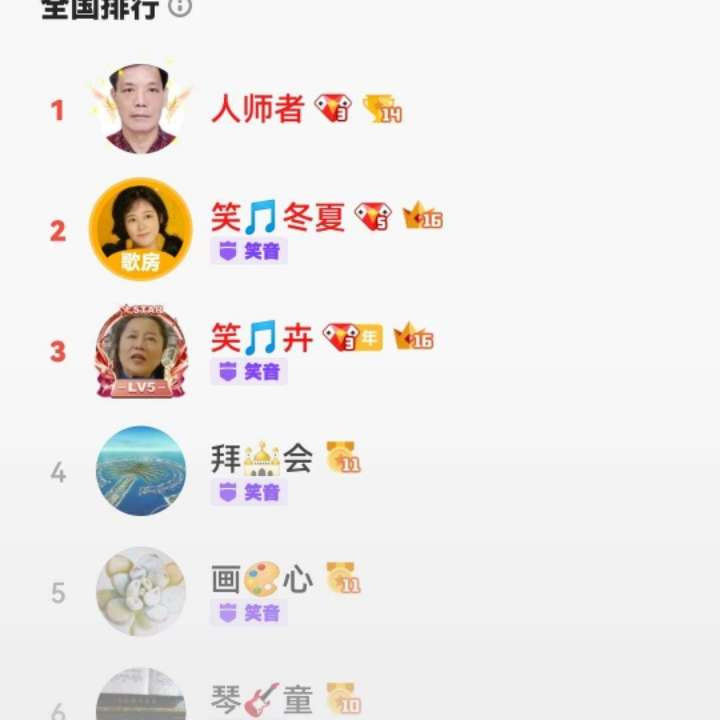Open the info icon beside 全国排行

[x=180, y=8]
